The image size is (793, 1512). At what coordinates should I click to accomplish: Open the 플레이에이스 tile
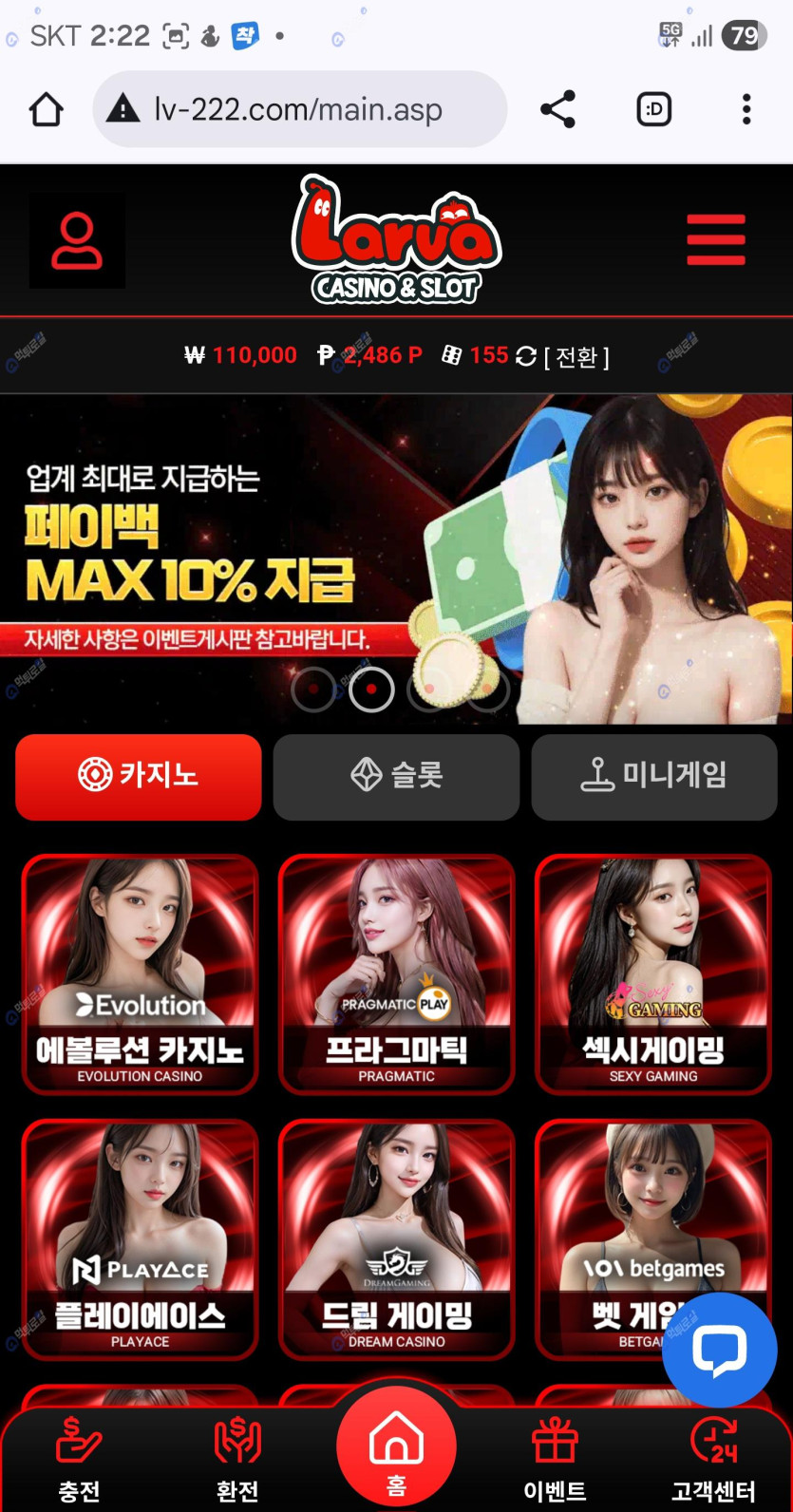click(x=140, y=1239)
